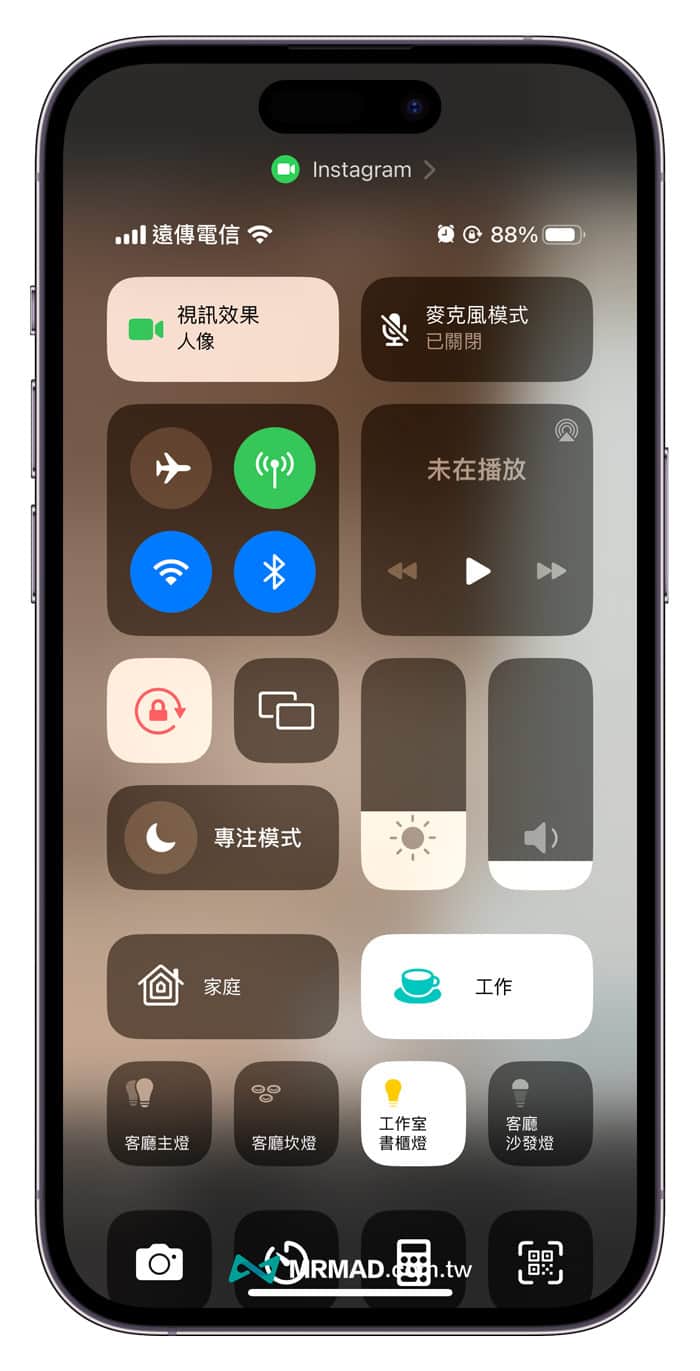Skip to next track

point(551,571)
